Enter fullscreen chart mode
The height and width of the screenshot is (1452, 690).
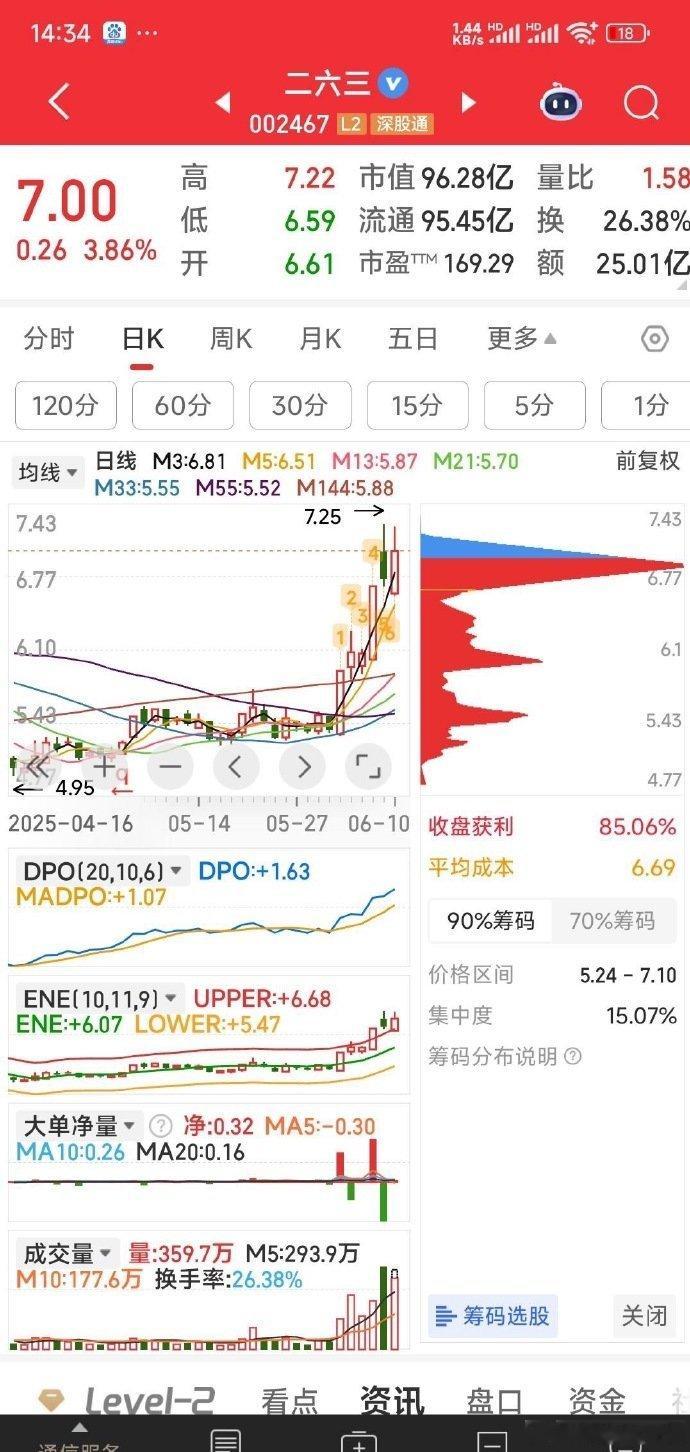369,768
